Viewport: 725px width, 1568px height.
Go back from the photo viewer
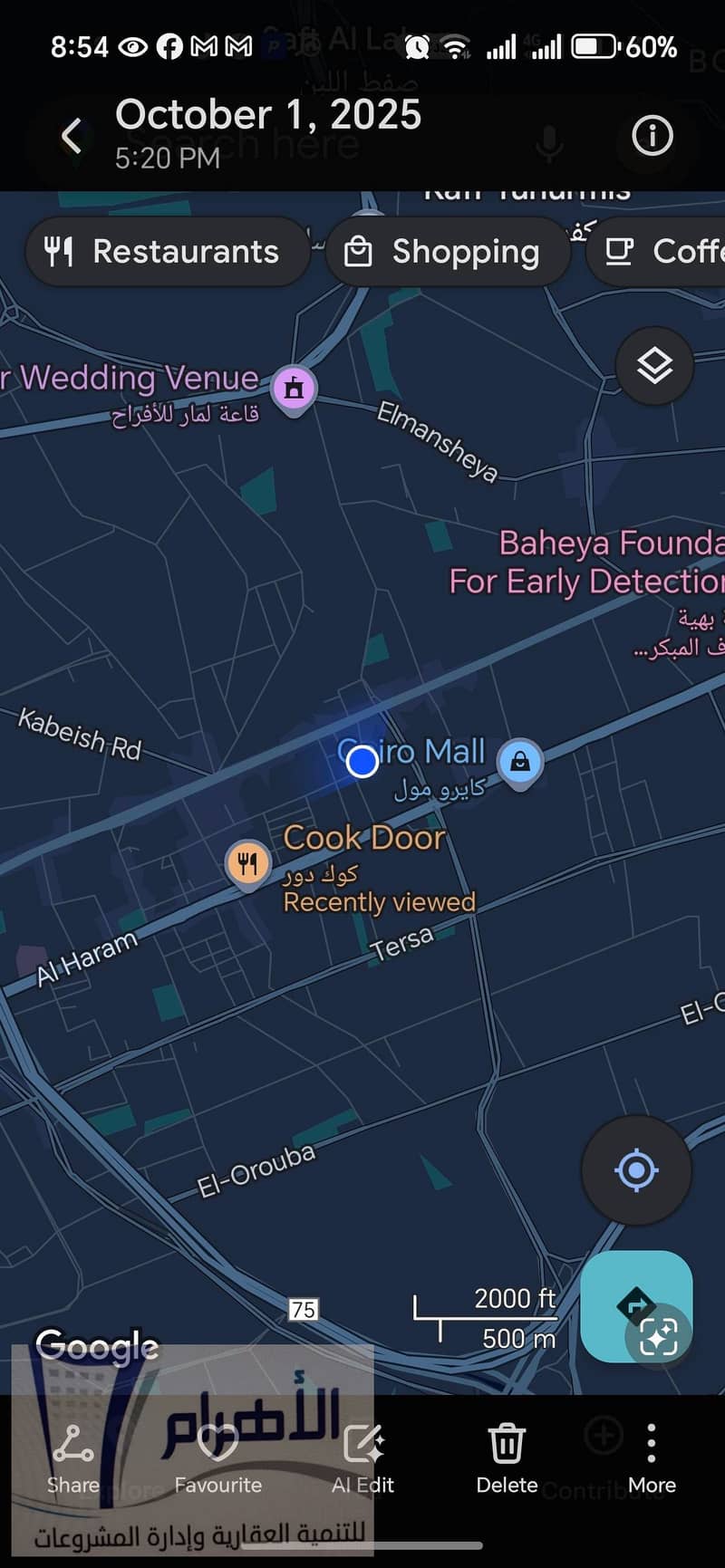click(72, 136)
